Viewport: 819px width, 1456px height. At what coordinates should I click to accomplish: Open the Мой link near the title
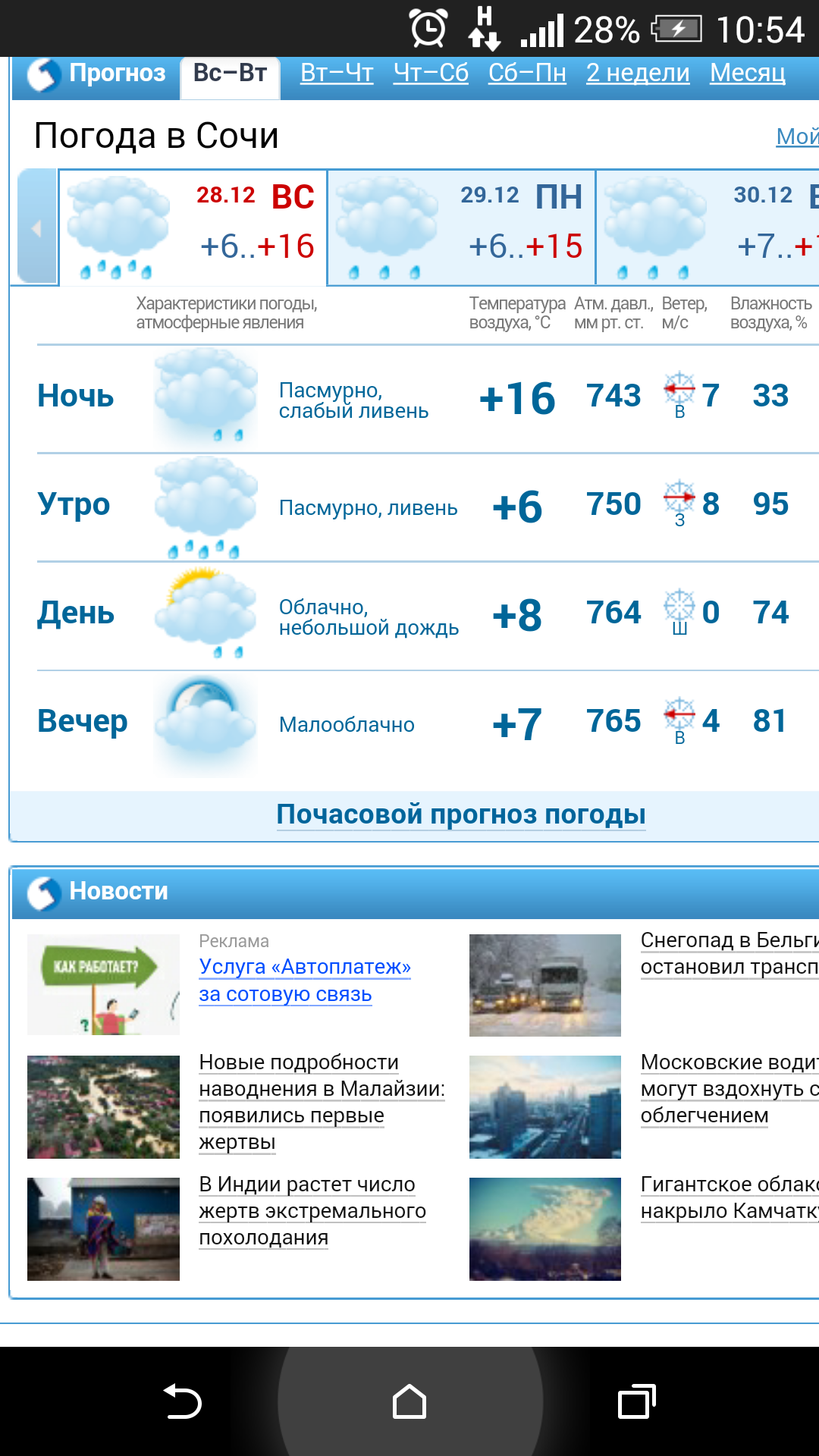798,136
